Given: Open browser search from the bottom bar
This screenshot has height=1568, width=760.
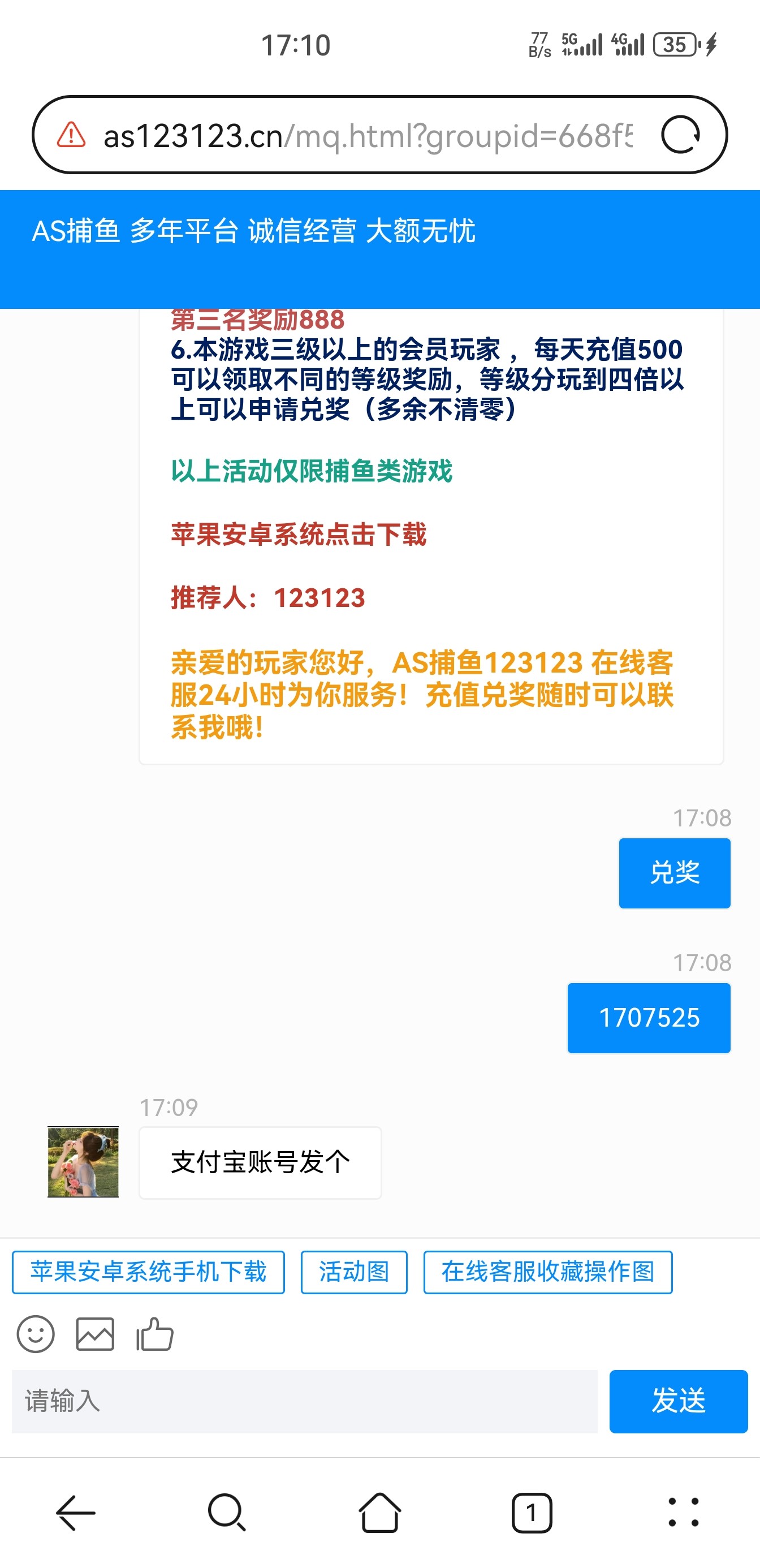Looking at the screenshot, I should pos(227,1512).
